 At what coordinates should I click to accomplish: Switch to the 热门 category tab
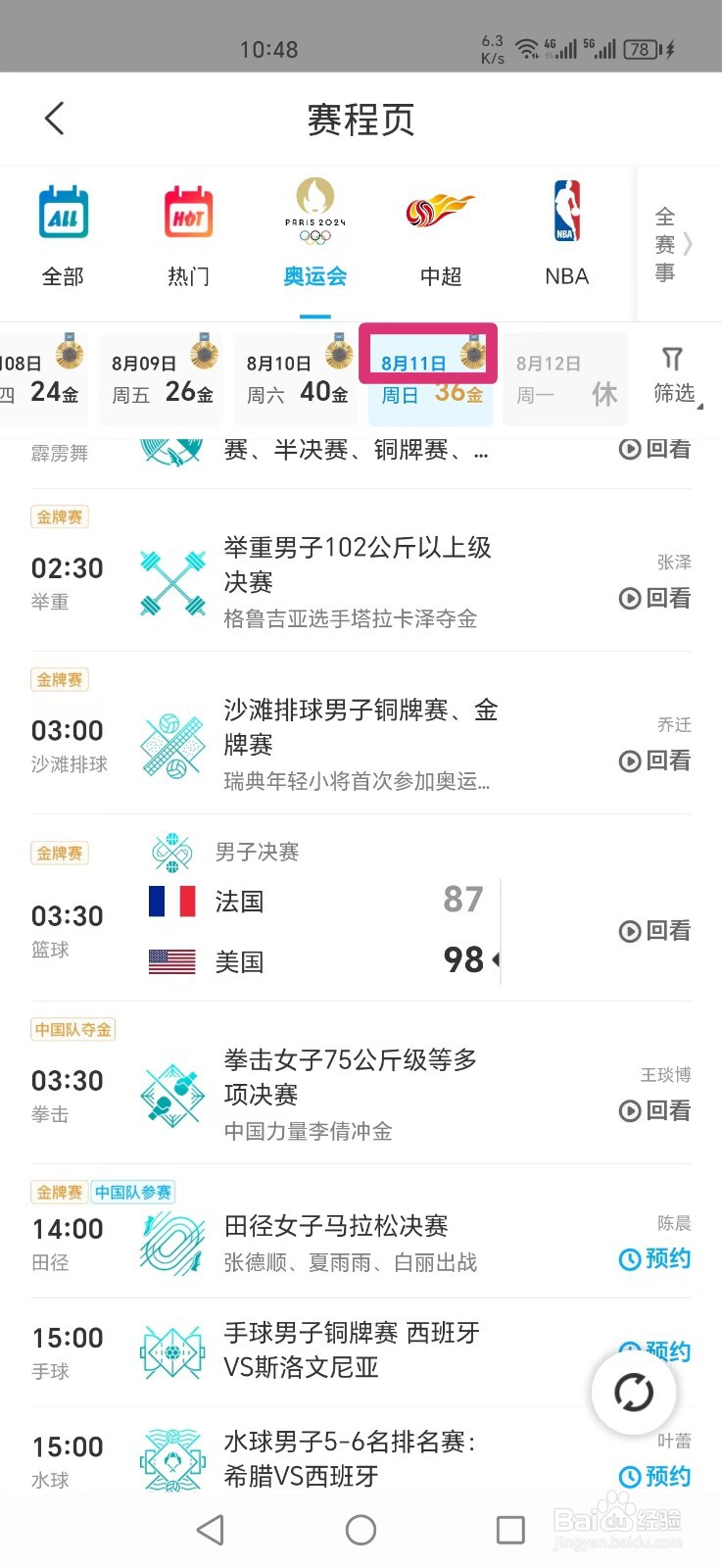(188, 235)
